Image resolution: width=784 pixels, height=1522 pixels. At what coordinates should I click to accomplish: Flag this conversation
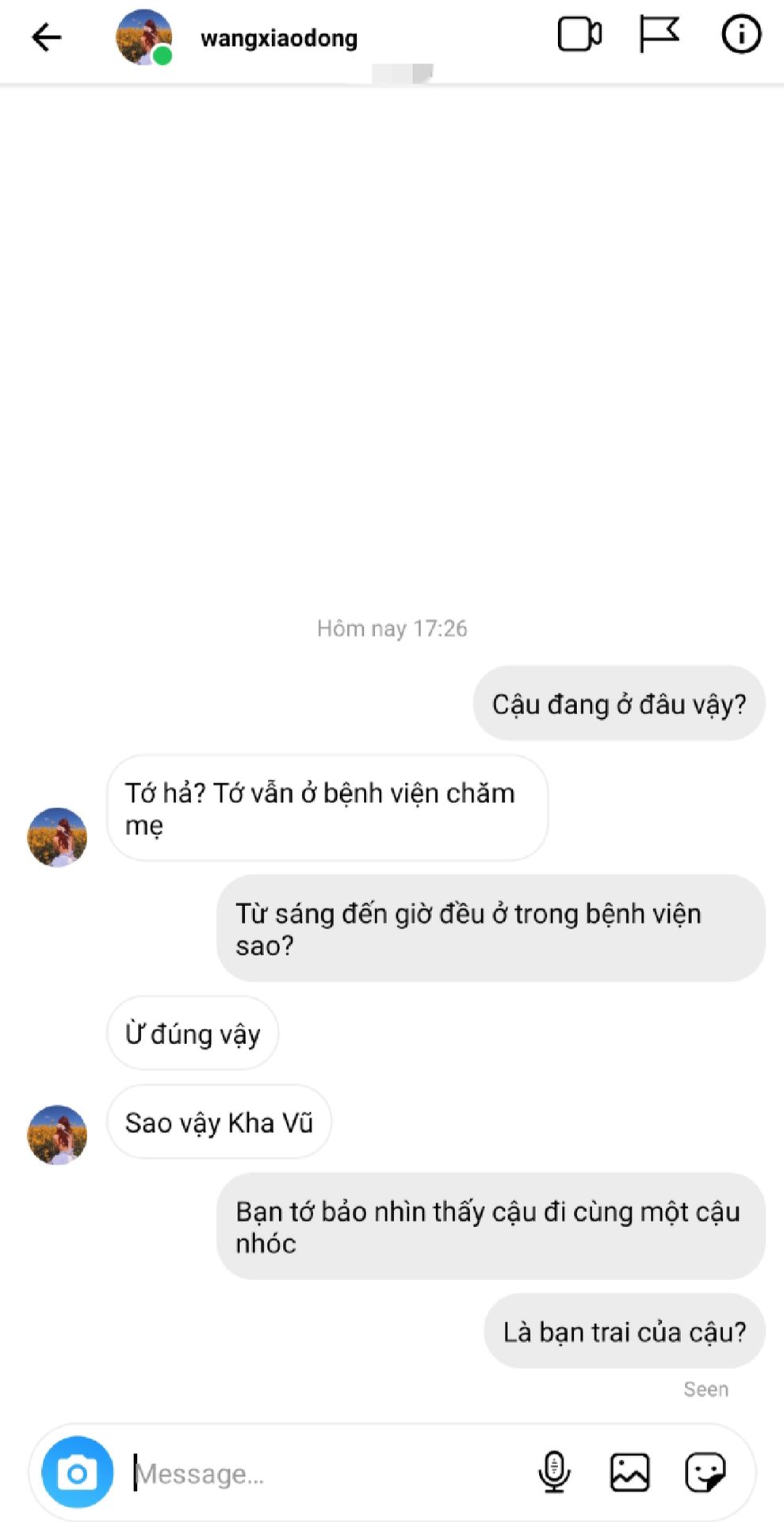tap(659, 35)
